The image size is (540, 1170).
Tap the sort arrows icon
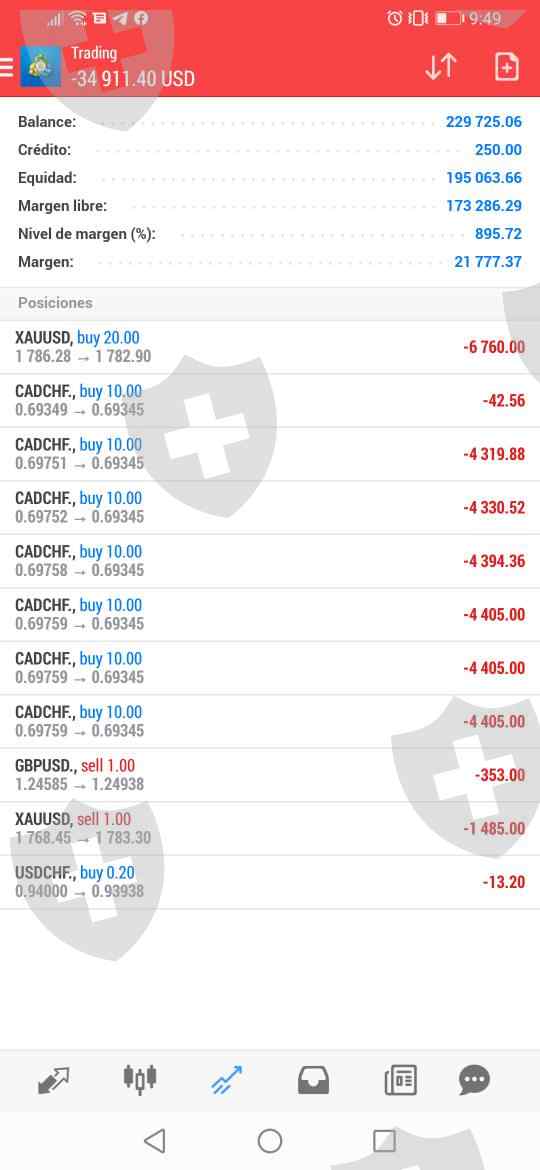(440, 66)
